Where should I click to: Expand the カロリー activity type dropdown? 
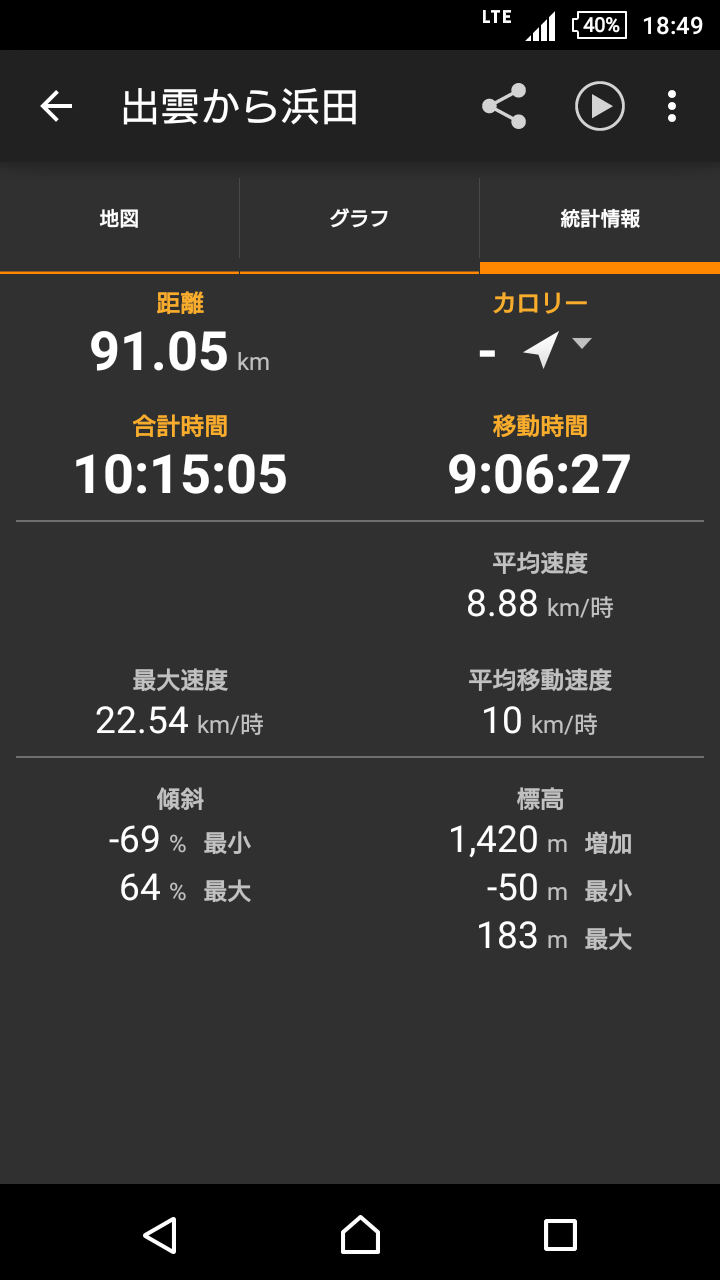(557, 349)
